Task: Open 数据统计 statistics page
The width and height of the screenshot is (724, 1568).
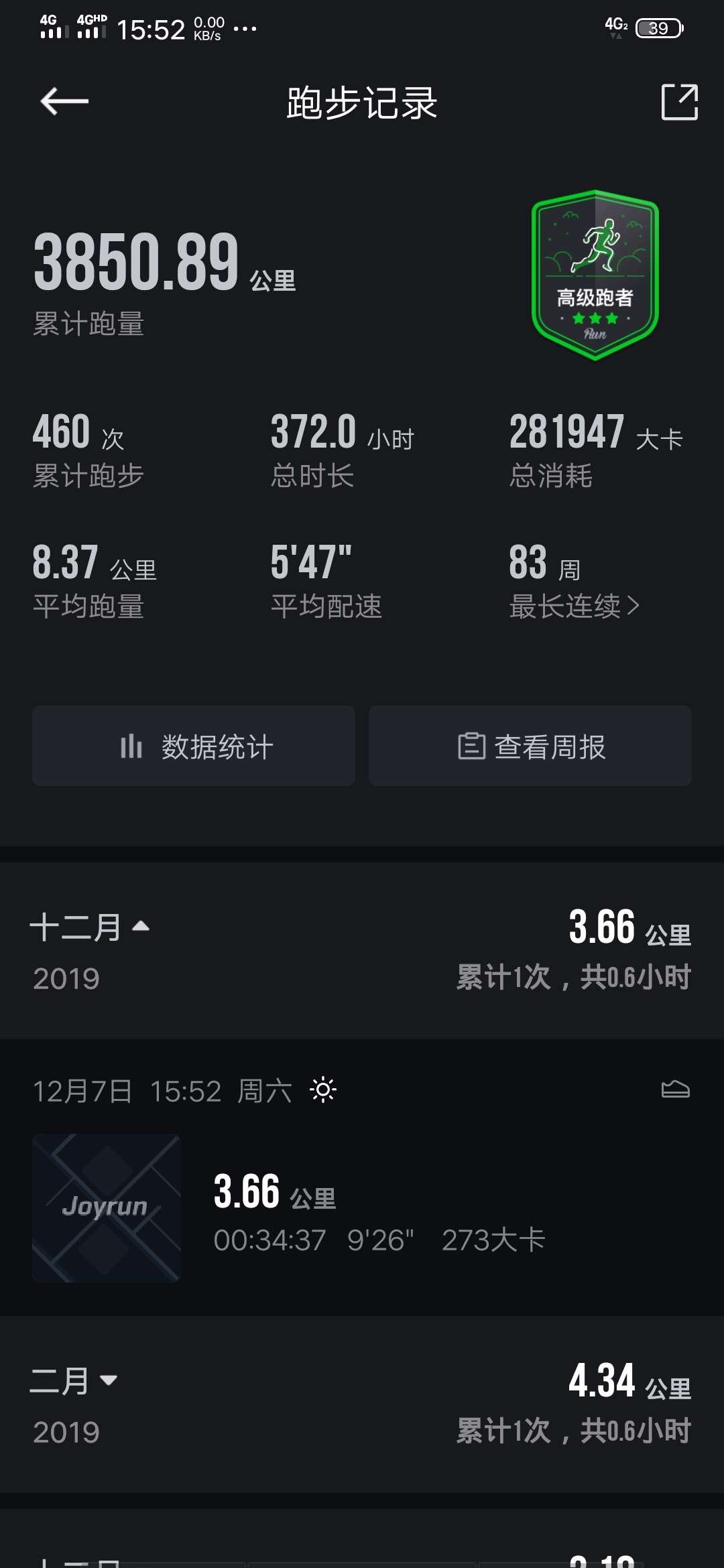Action: tap(192, 746)
